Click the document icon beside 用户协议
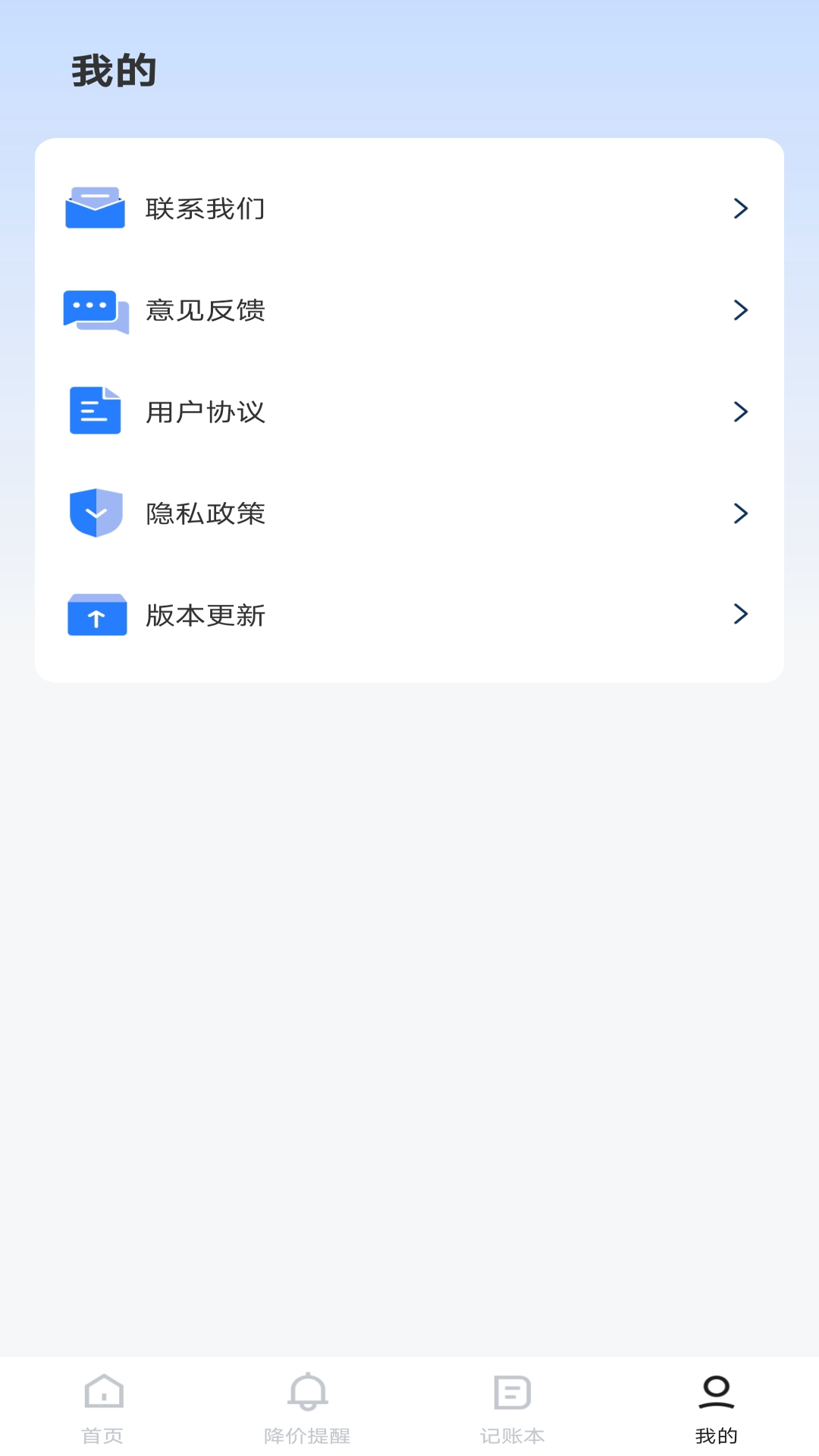Screen dimensions: 819x1456 pyautogui.click(x=95, y=412)
